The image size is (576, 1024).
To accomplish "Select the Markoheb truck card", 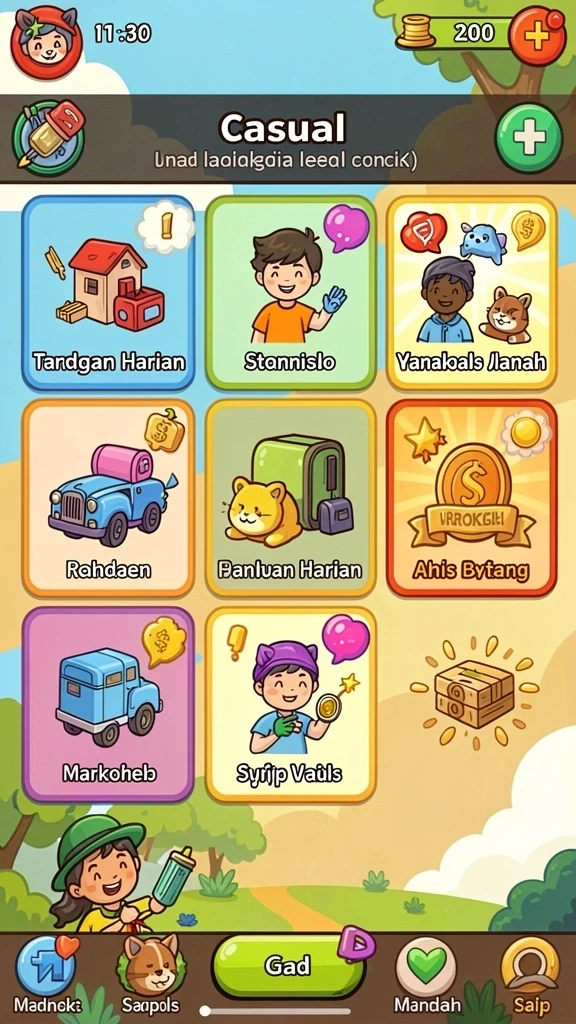I will [108, 705].
